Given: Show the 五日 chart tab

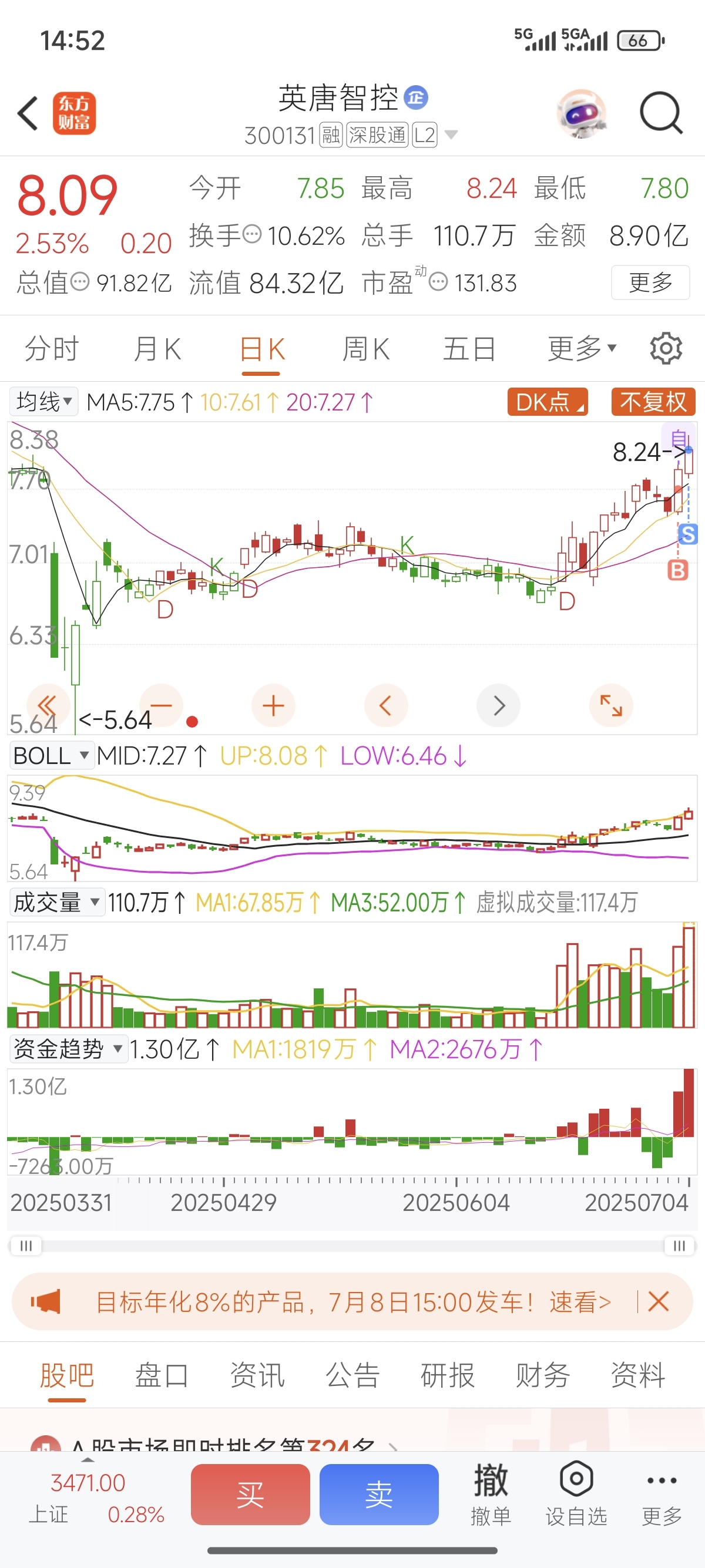Looking at the screenshot, I should click(x=469, y=349).
